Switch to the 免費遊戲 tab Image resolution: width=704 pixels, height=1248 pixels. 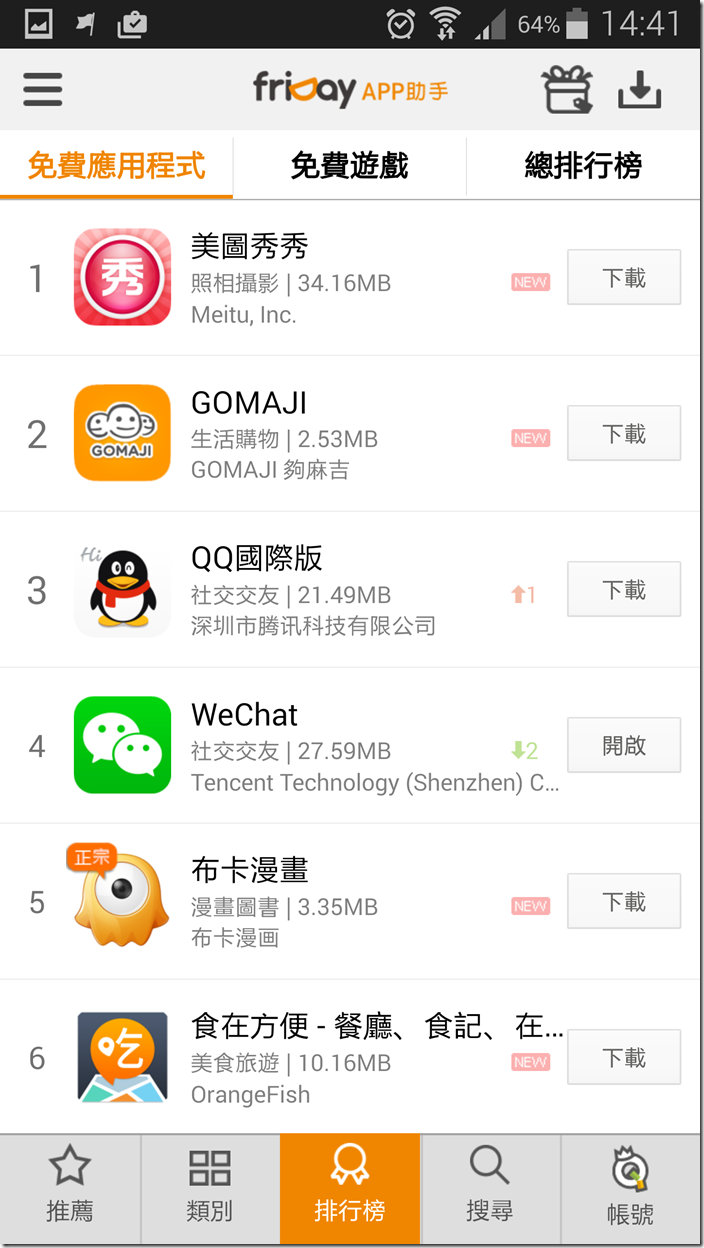[x=349, y=166]
